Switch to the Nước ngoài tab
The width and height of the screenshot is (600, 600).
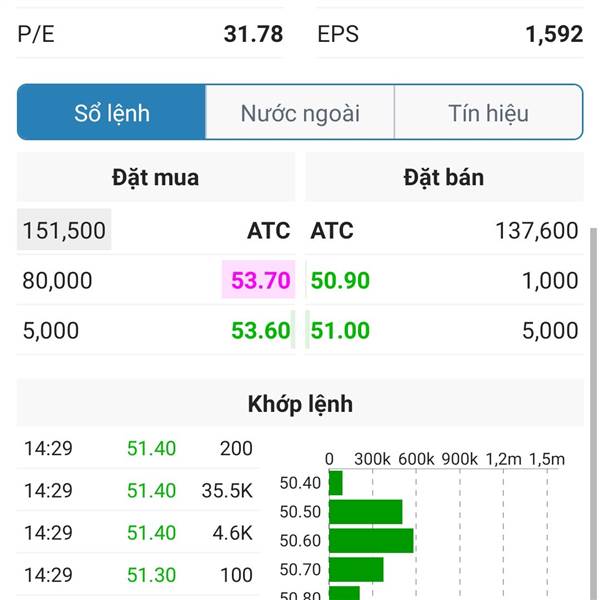point(300,113)
